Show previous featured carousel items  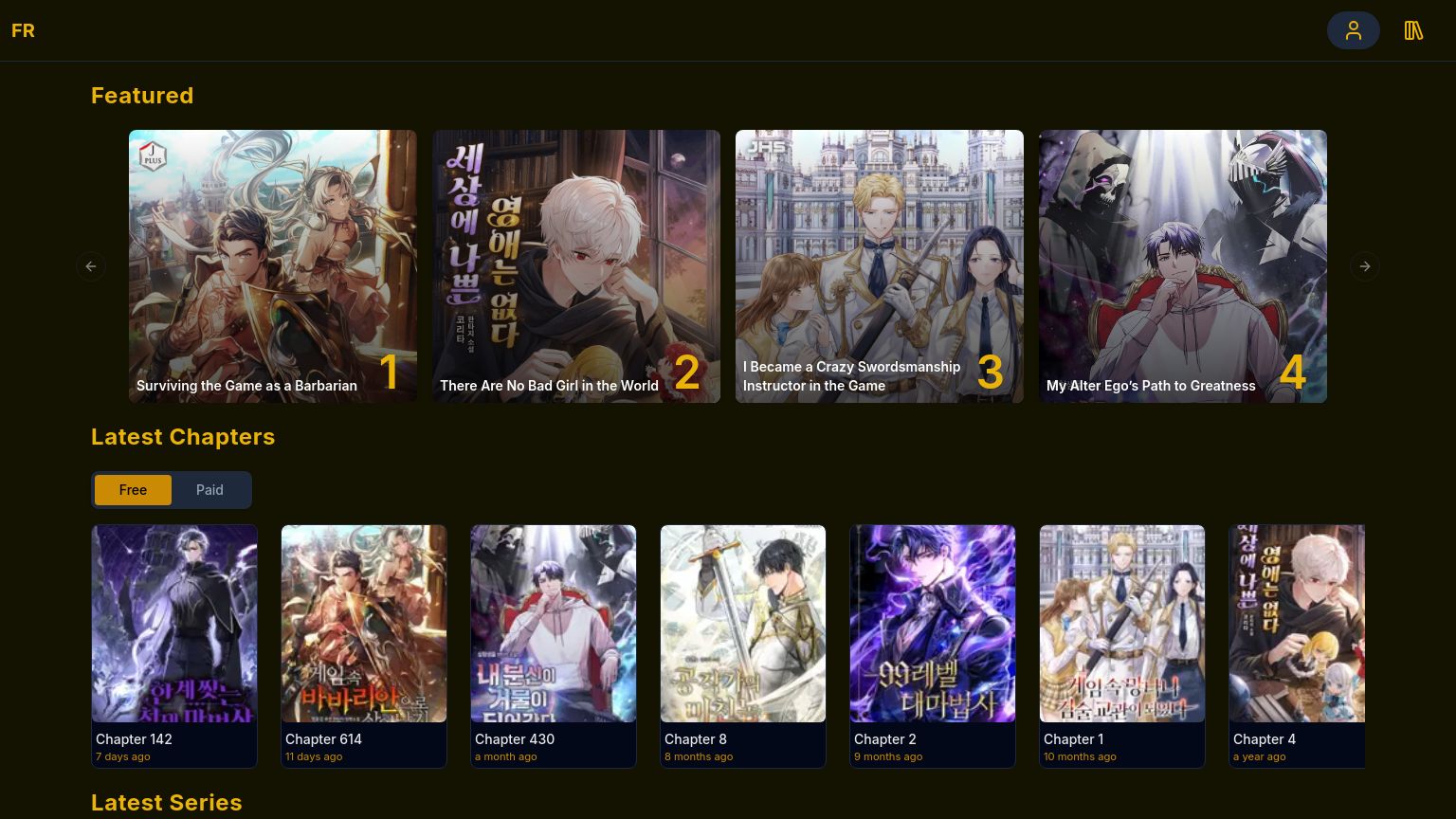(x=91, y=266)
